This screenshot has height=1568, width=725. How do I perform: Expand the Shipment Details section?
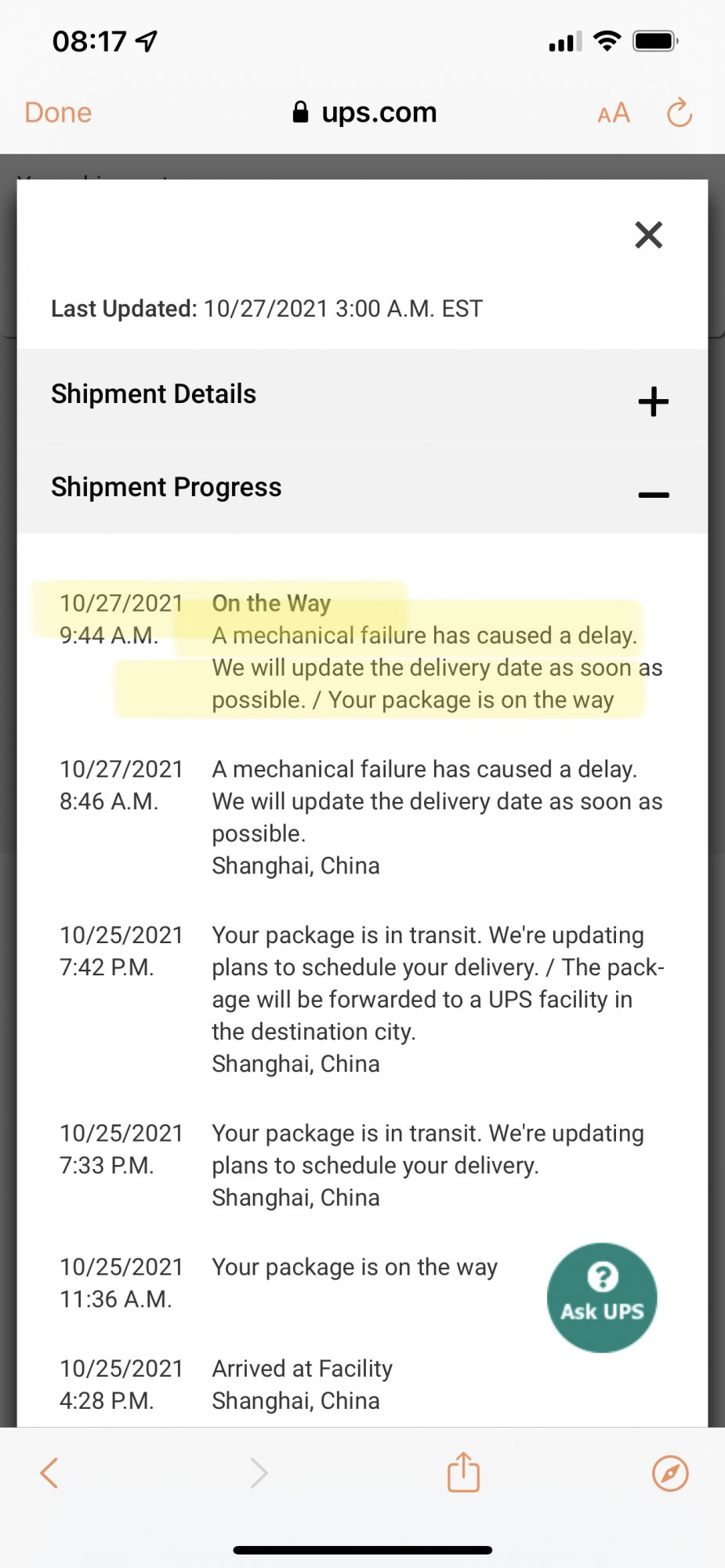pyautogui.click(x=653, y=401)
